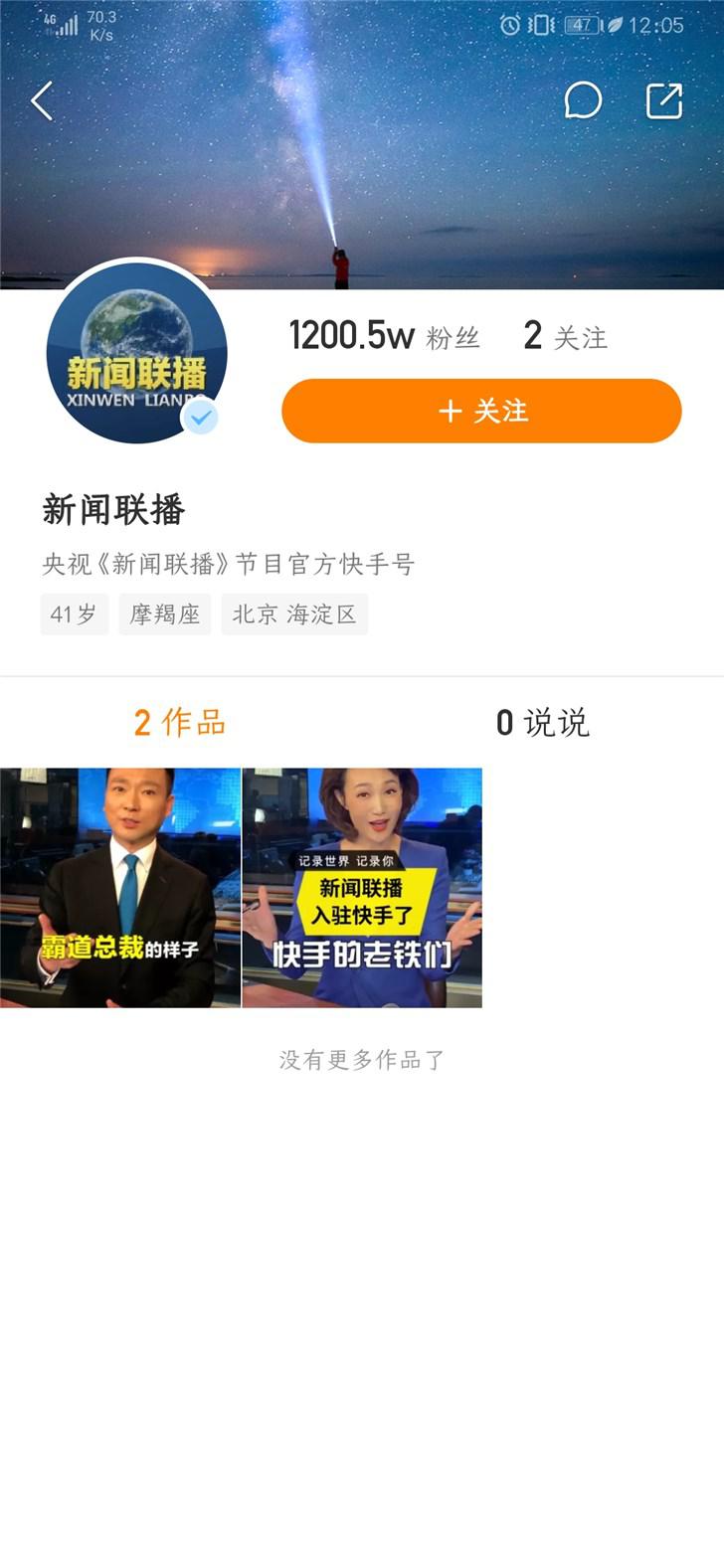
Task: Tap the 北京 海淀区 location tag
Action: click(294, 614)
